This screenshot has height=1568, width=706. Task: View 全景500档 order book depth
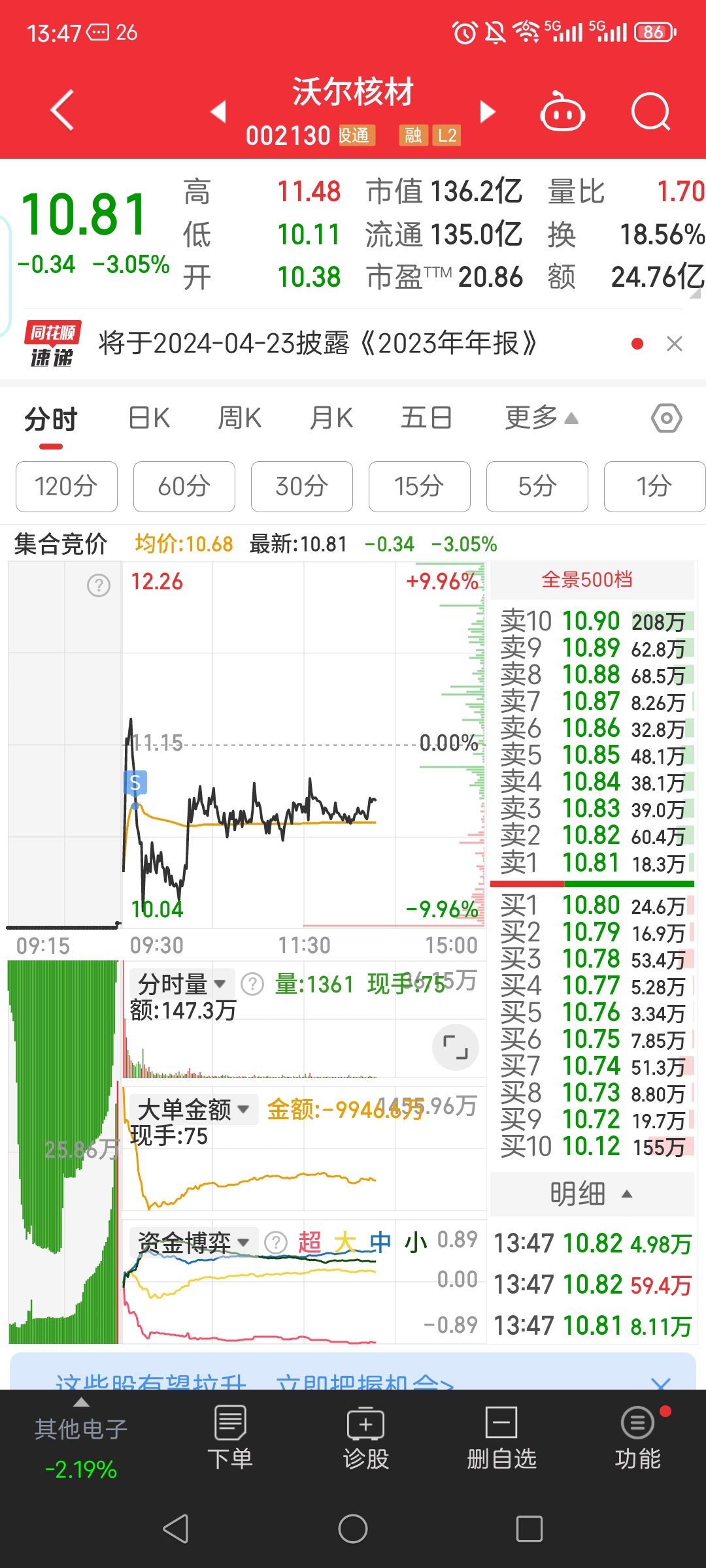pyautogui.click(x=586, y=580)
